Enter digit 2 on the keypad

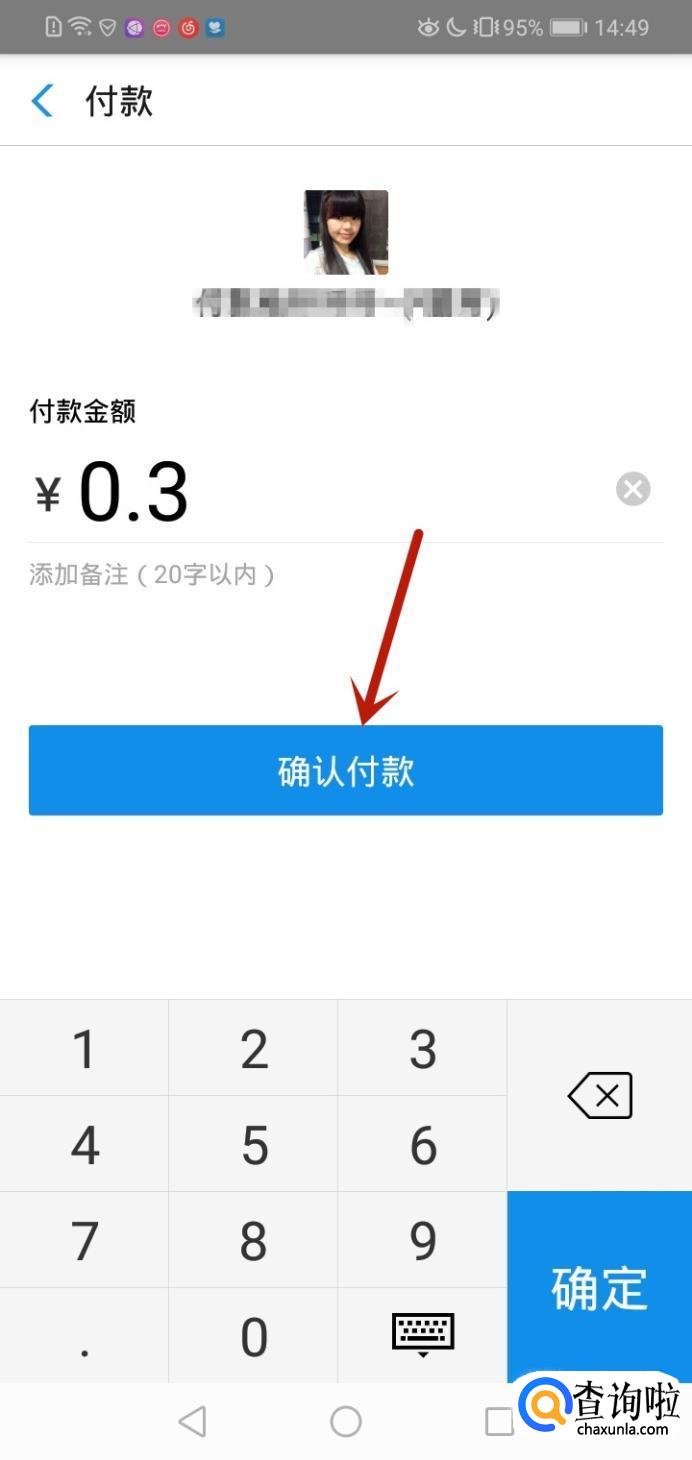(254, 1049)
